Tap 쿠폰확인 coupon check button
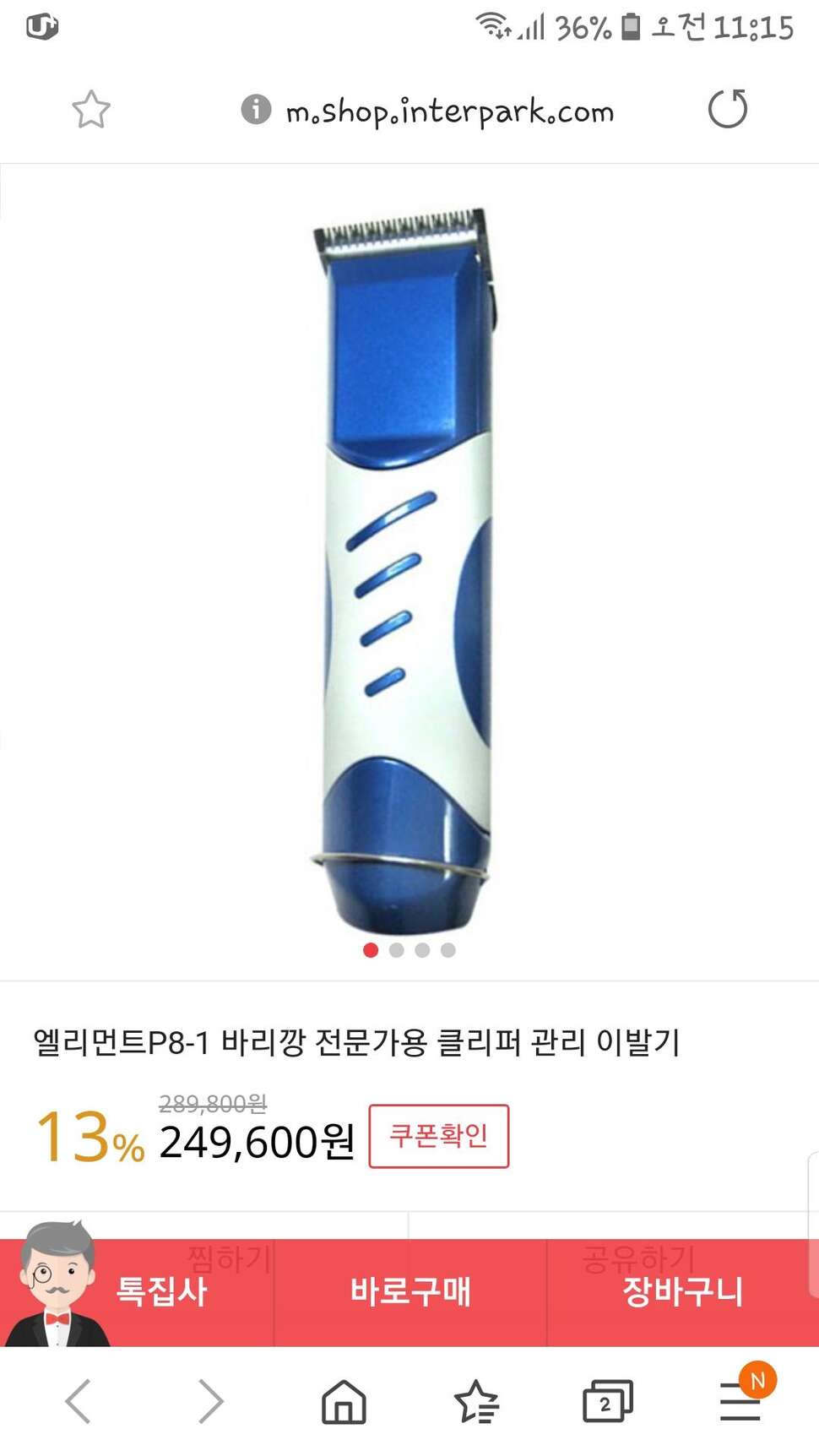The image size is (819, 1456). [x=439, y=1136]
